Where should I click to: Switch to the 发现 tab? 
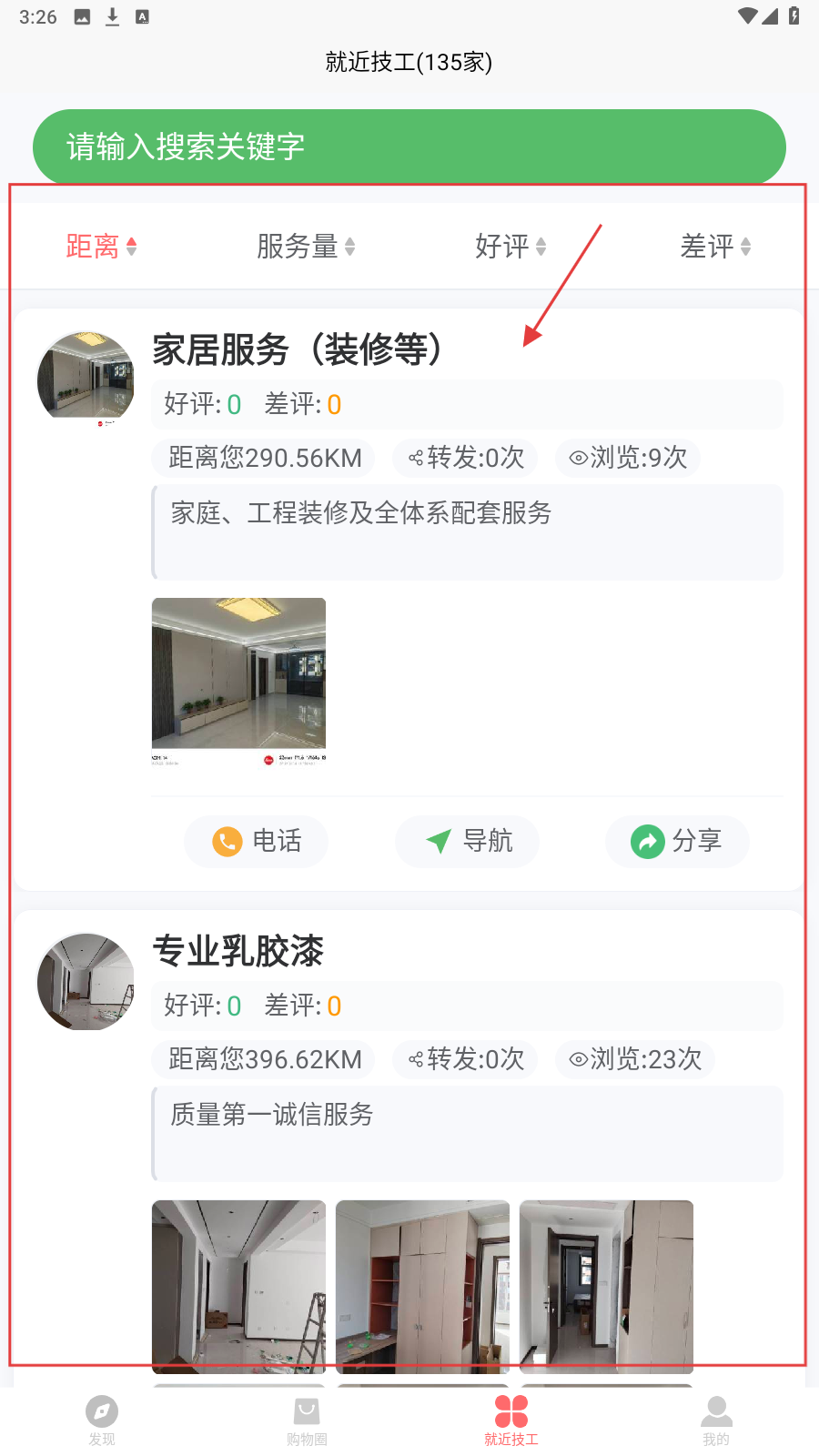pos(102,1420)
